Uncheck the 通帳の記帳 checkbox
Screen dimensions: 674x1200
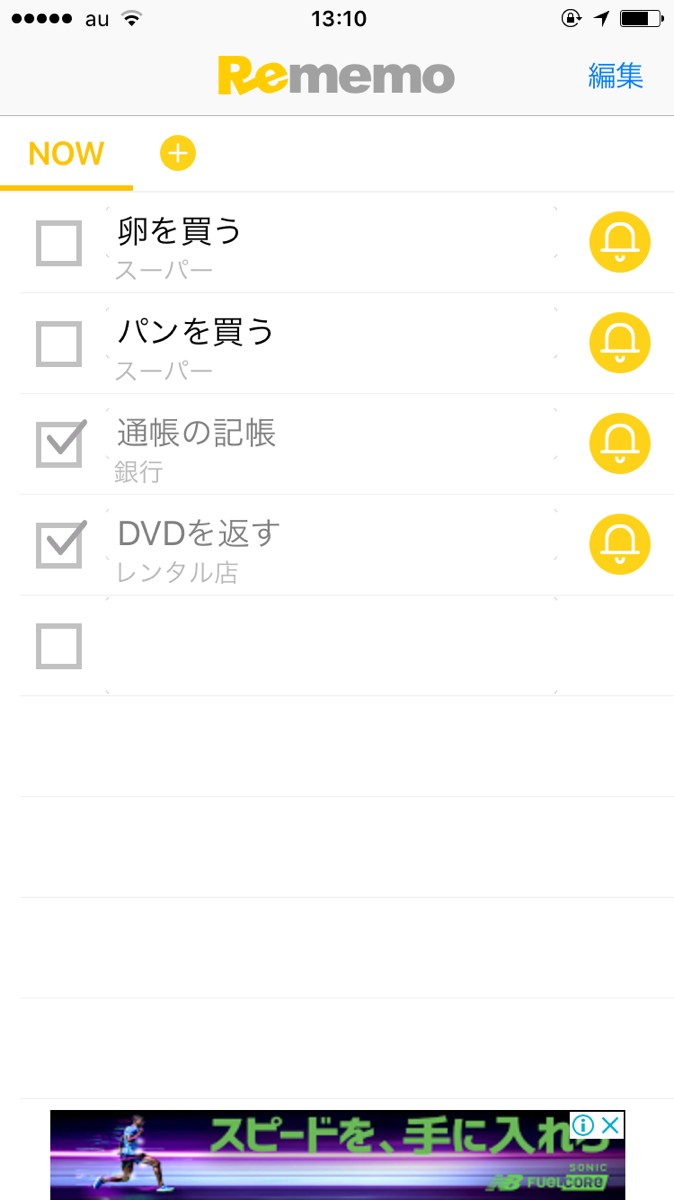coord(59,445)
